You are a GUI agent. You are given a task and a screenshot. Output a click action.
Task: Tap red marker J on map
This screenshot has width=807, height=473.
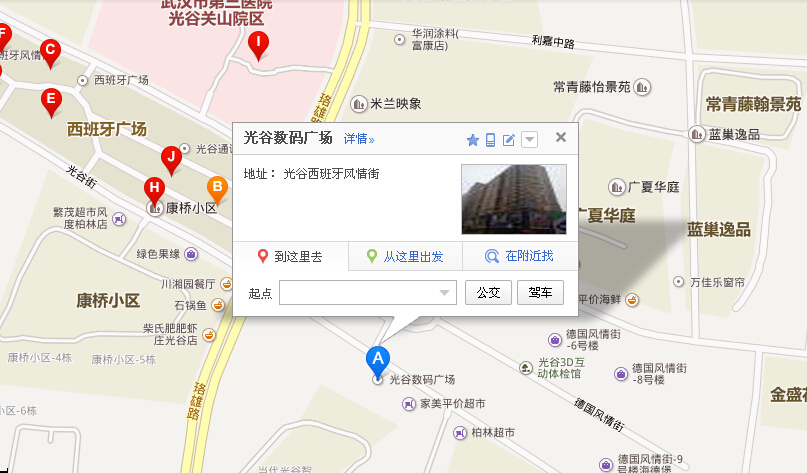[171, 158]
